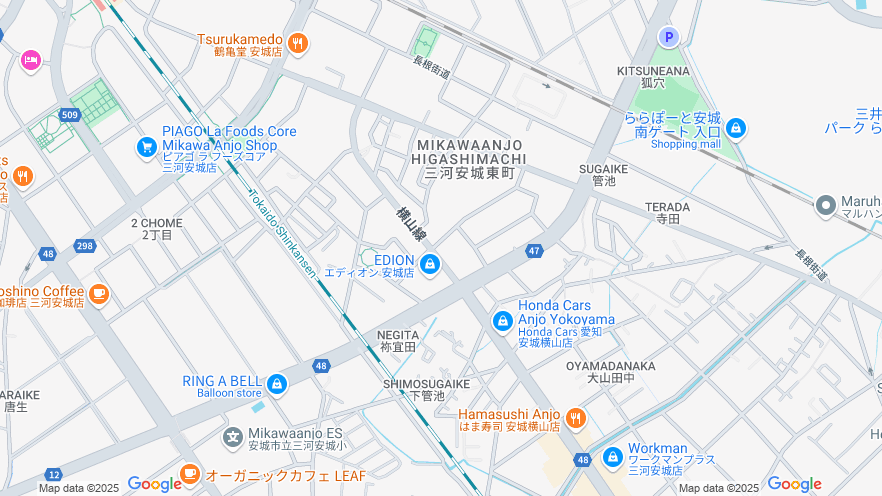Select the Maruhan location marker

[825, 205]
